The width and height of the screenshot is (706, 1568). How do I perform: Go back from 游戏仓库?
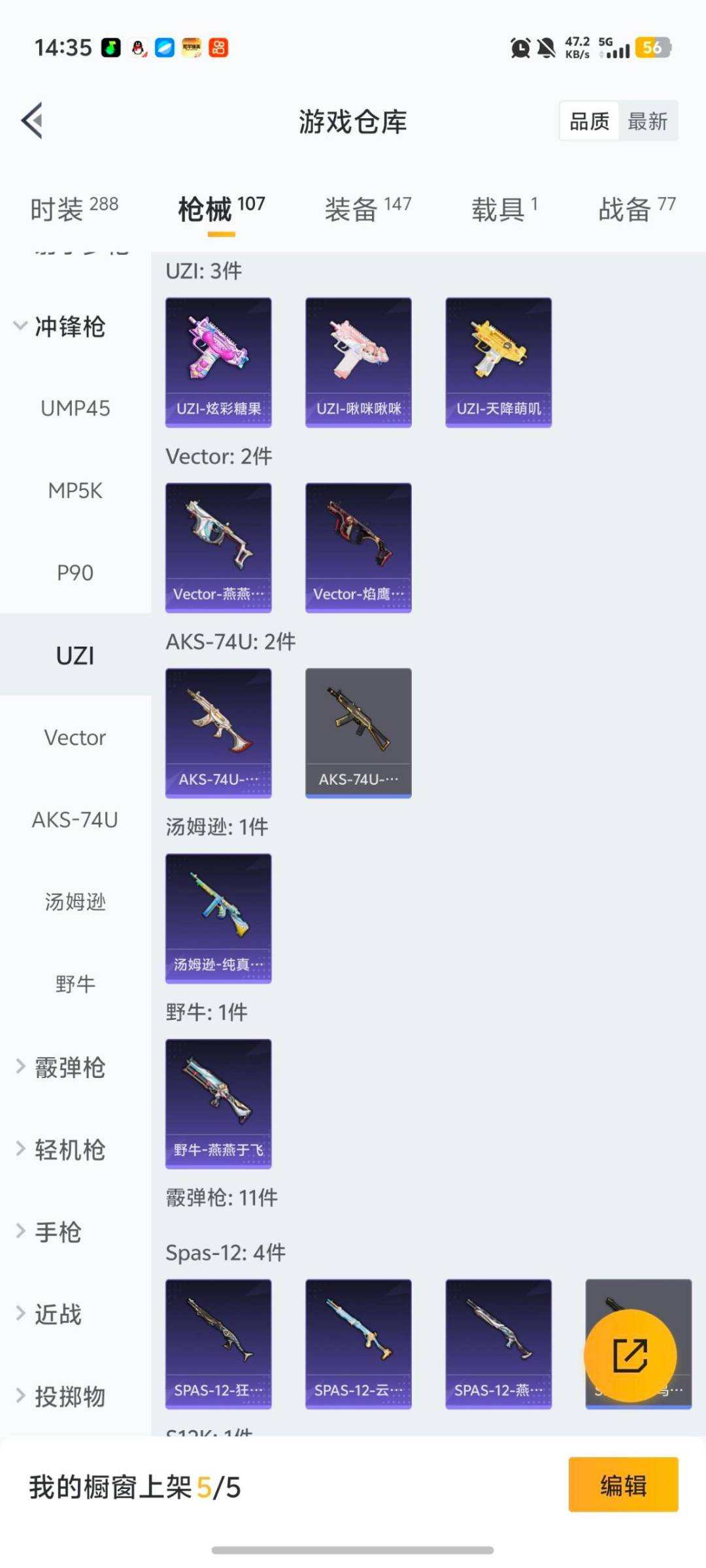[x=33, y=121]
